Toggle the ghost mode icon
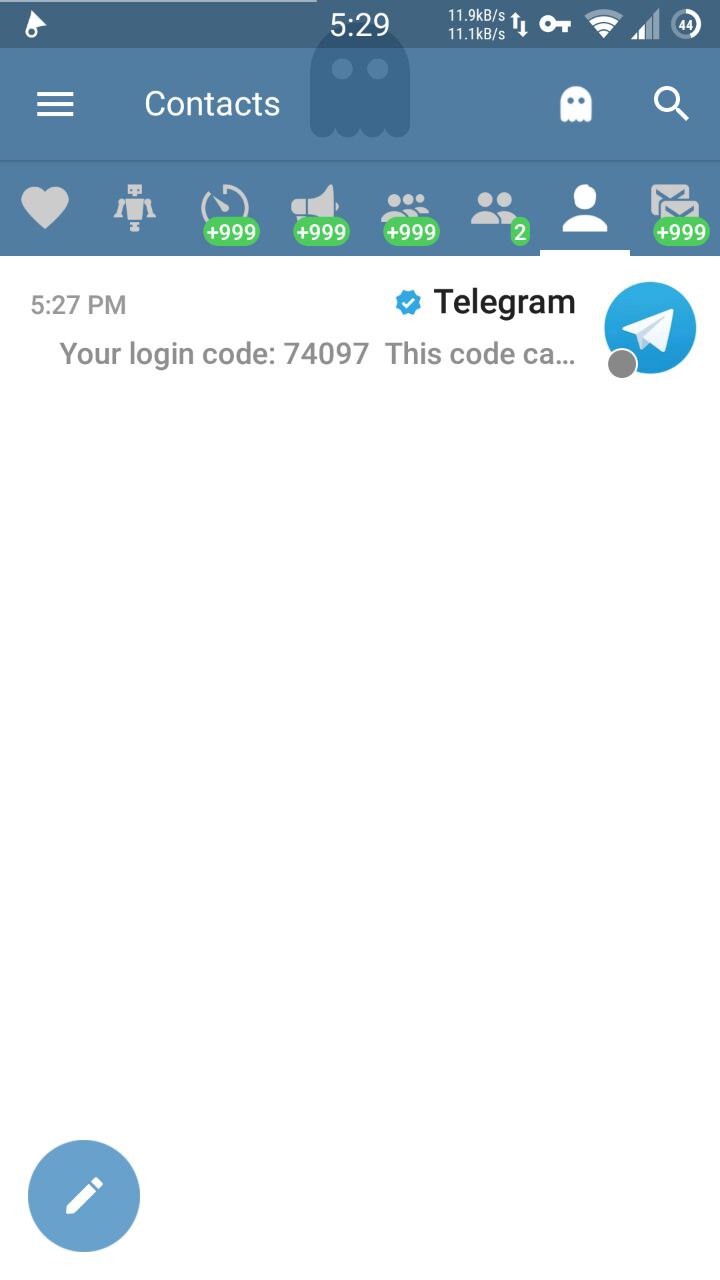720x1280 pixels. (x=575, y=104)
